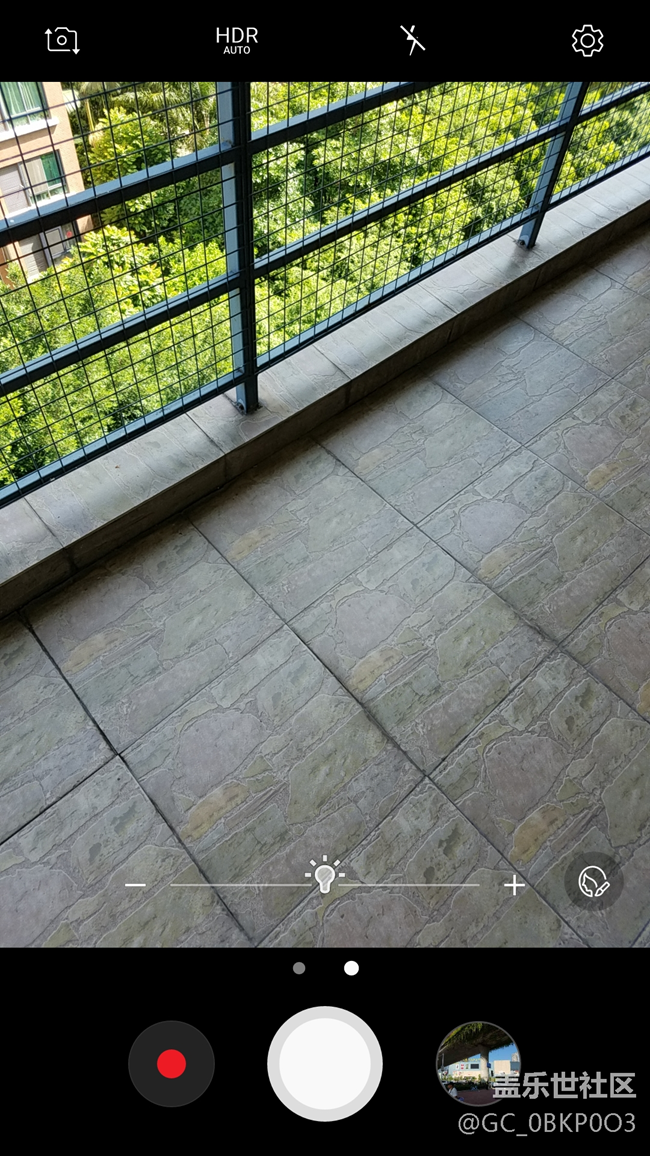Toggle the HDR auto mode
The image size is (650, 1156).
pos(237,40)
